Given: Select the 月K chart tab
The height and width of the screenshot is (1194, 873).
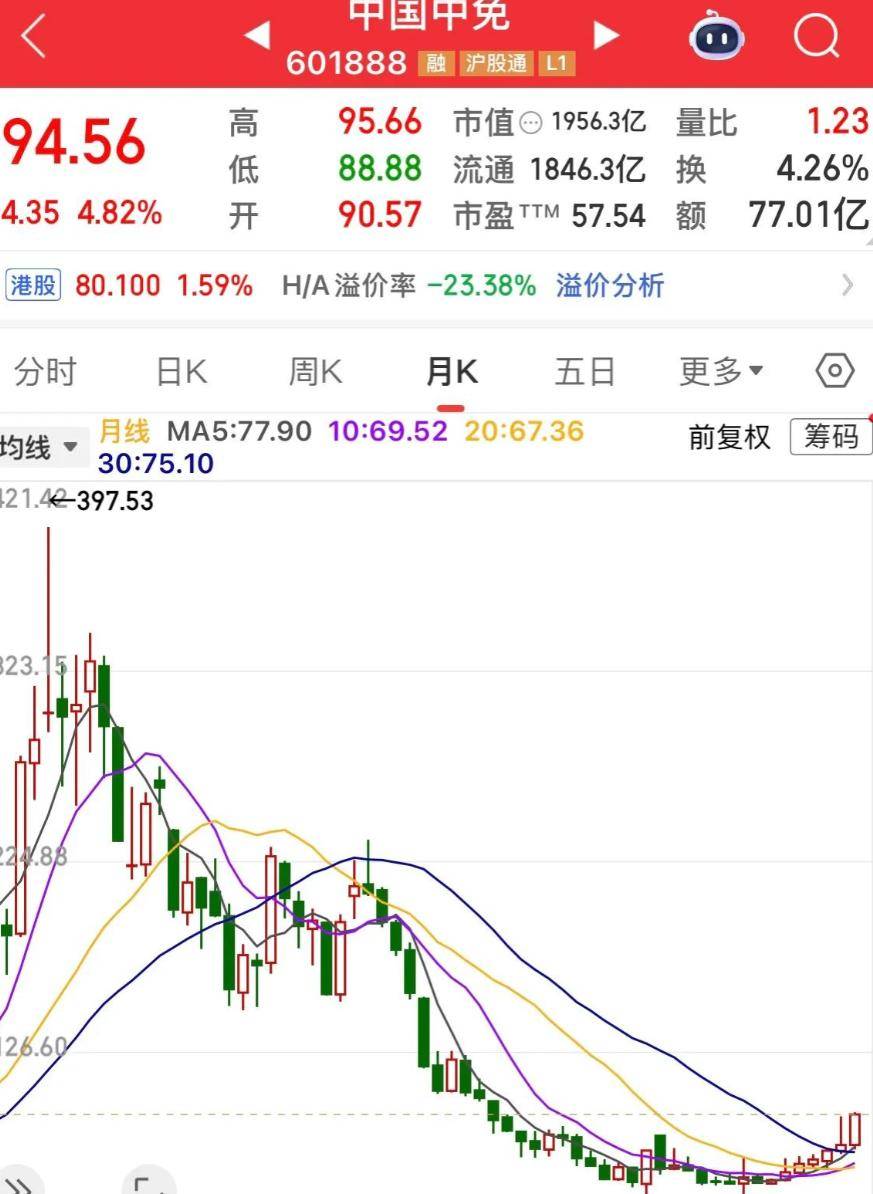Looking at the screenshot, I should [x=451, y=373].
